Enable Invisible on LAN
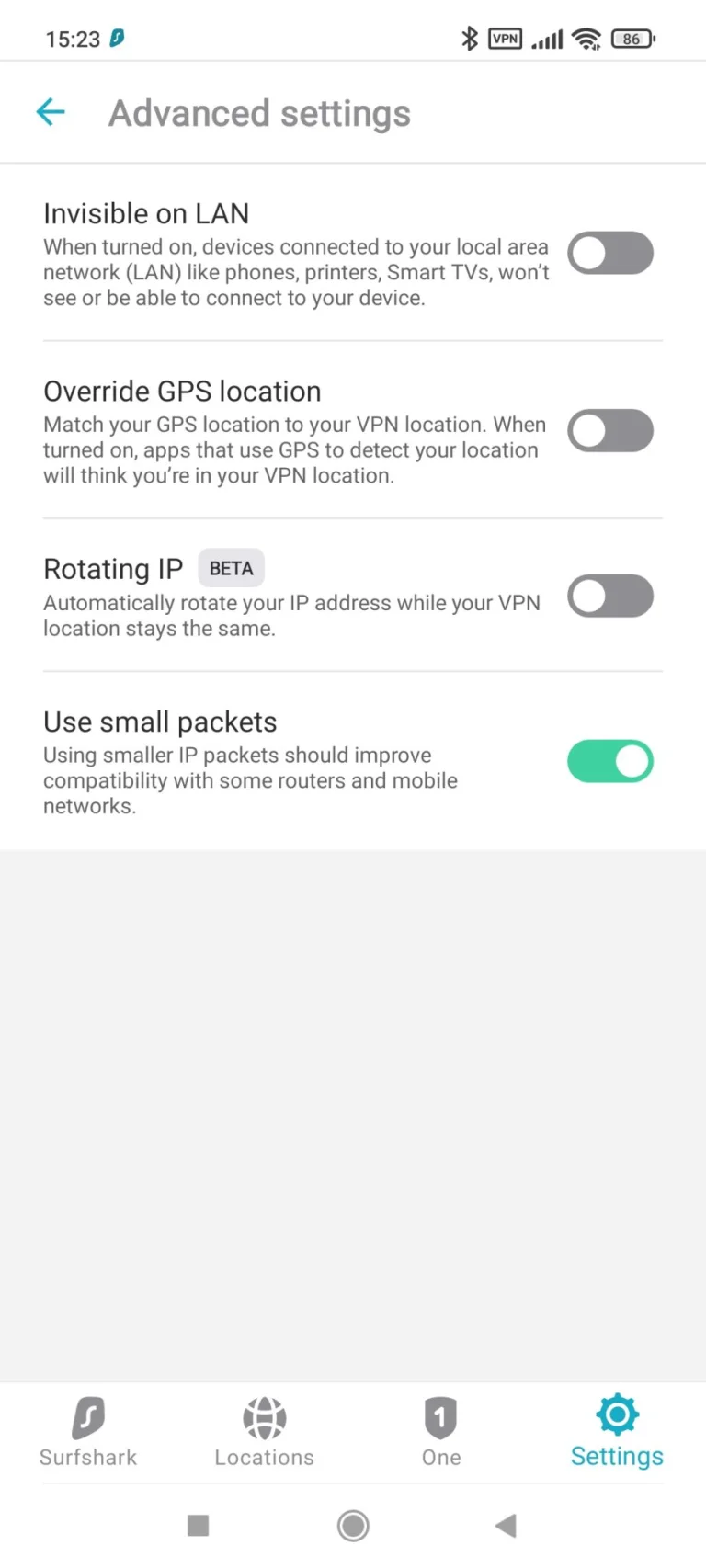The image size is (706, 1568). 610,254
